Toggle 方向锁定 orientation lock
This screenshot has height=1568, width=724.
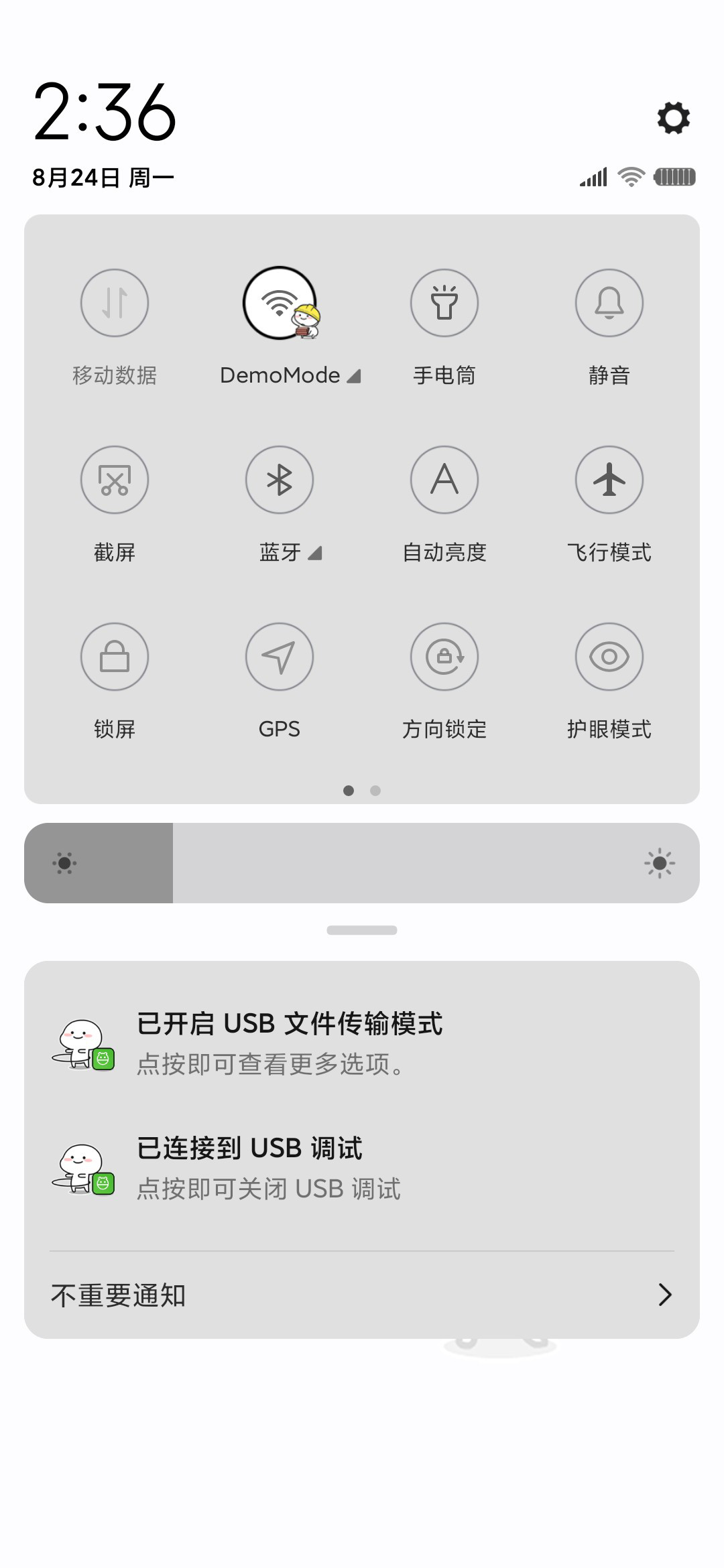(444, 657)
